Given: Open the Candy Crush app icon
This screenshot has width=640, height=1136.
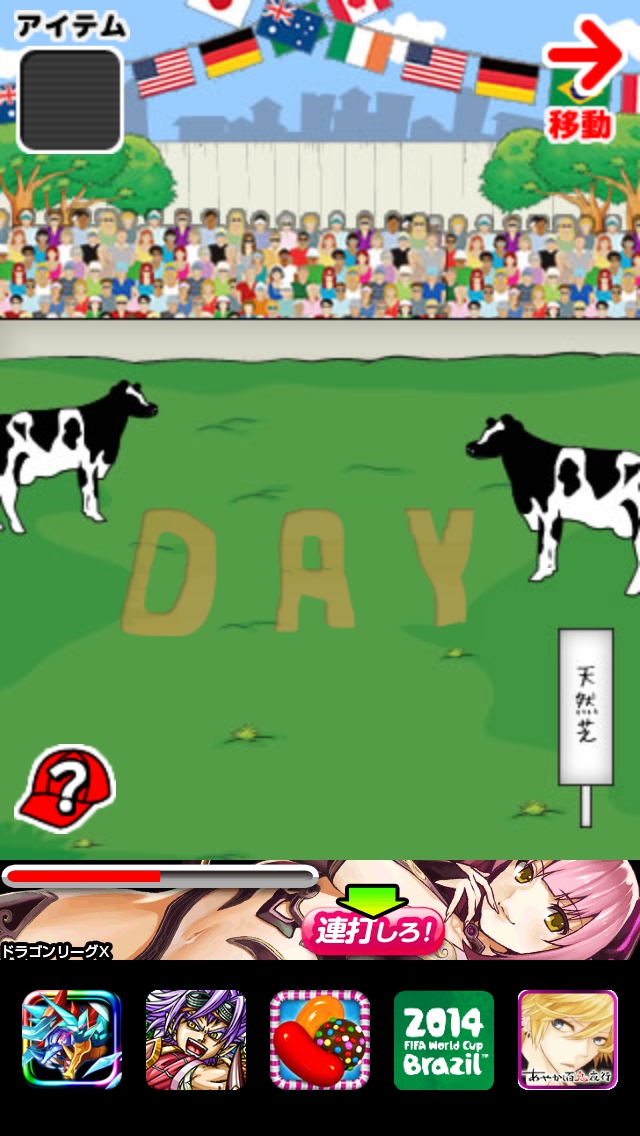Looking at the screenshot, I should pos(320,1040).
